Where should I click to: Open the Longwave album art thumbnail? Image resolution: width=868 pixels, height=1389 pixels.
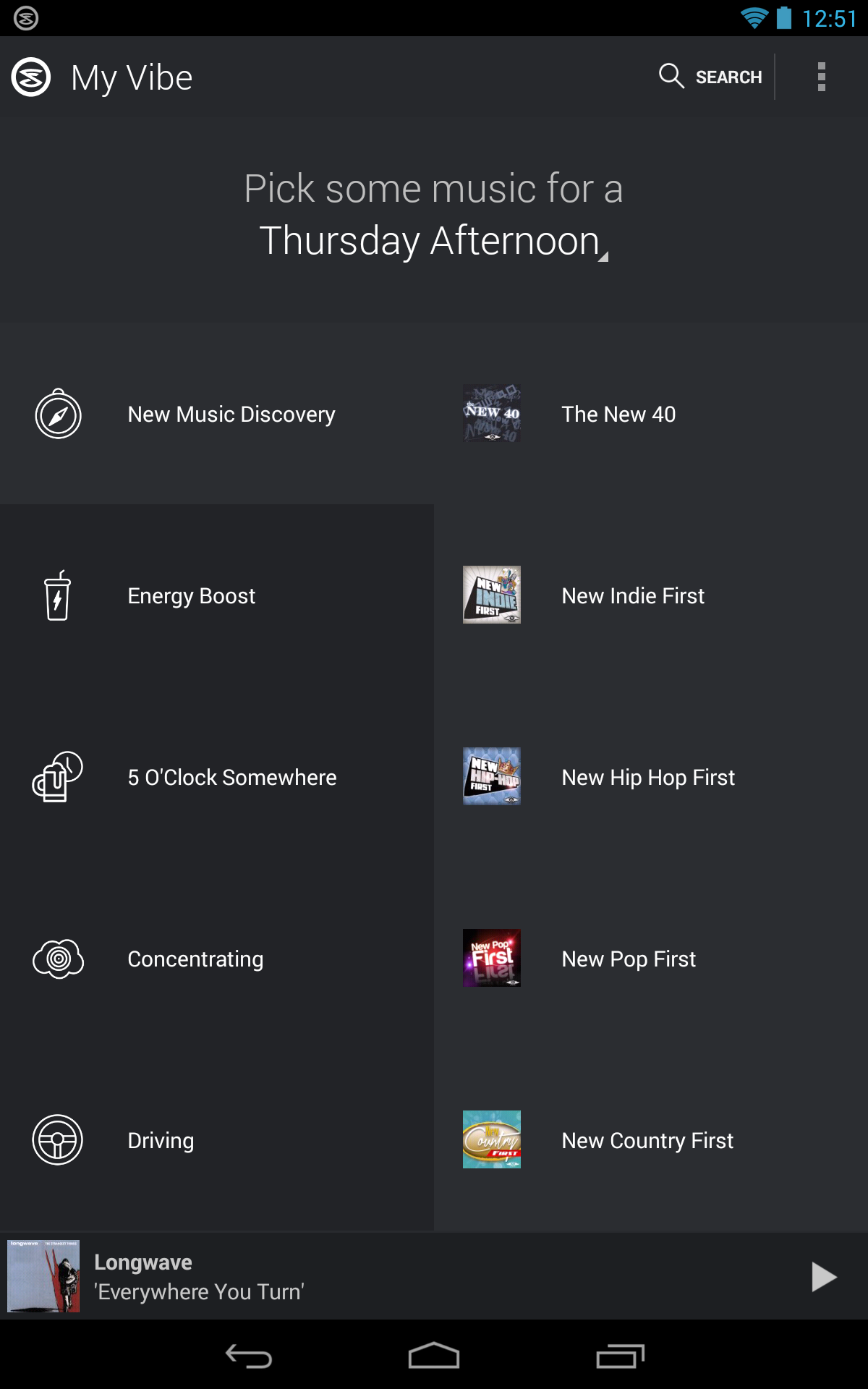pos(43,1276)
